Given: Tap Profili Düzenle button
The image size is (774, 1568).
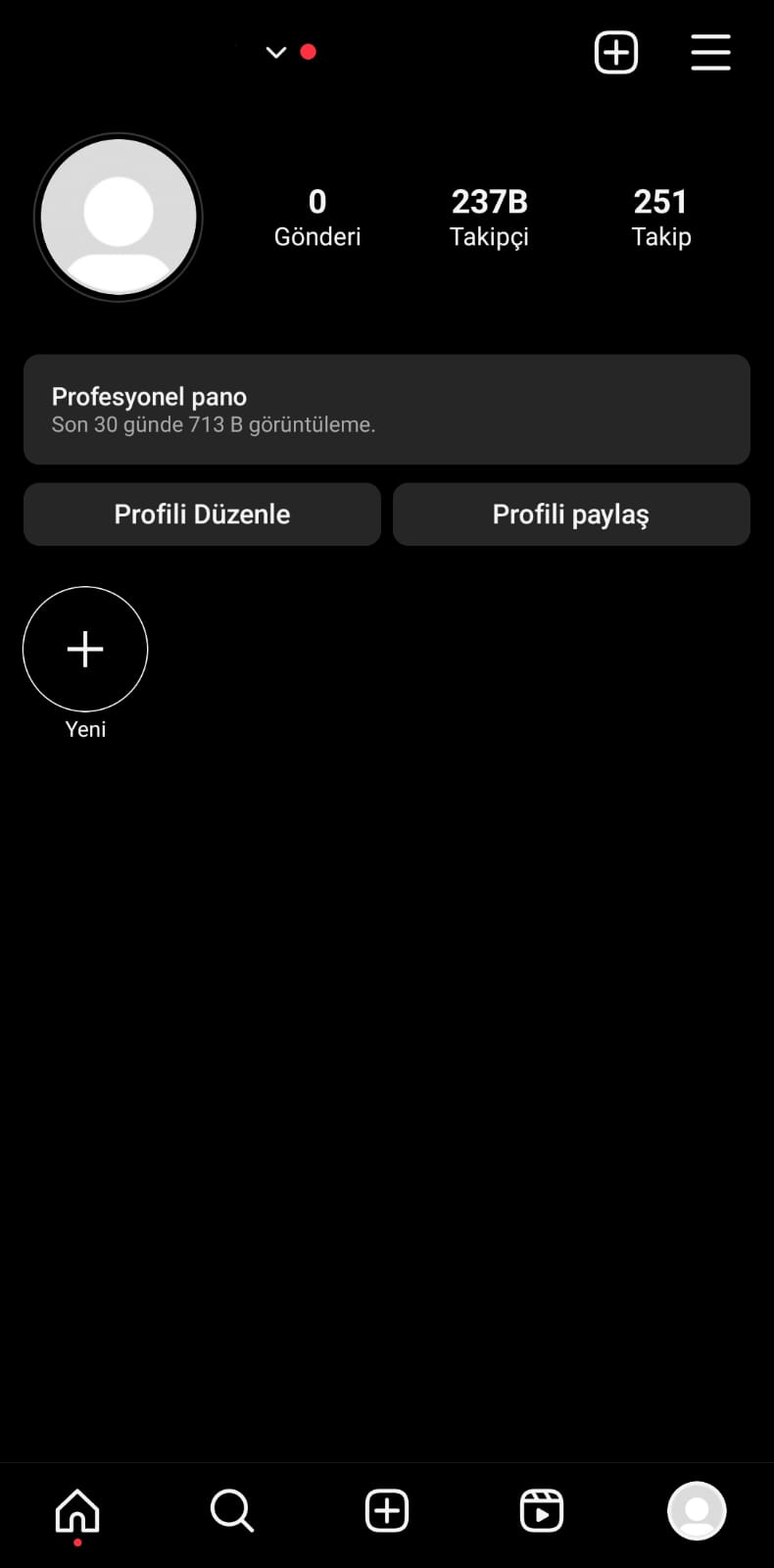Looking at the screenshot, I should point(202,514).
